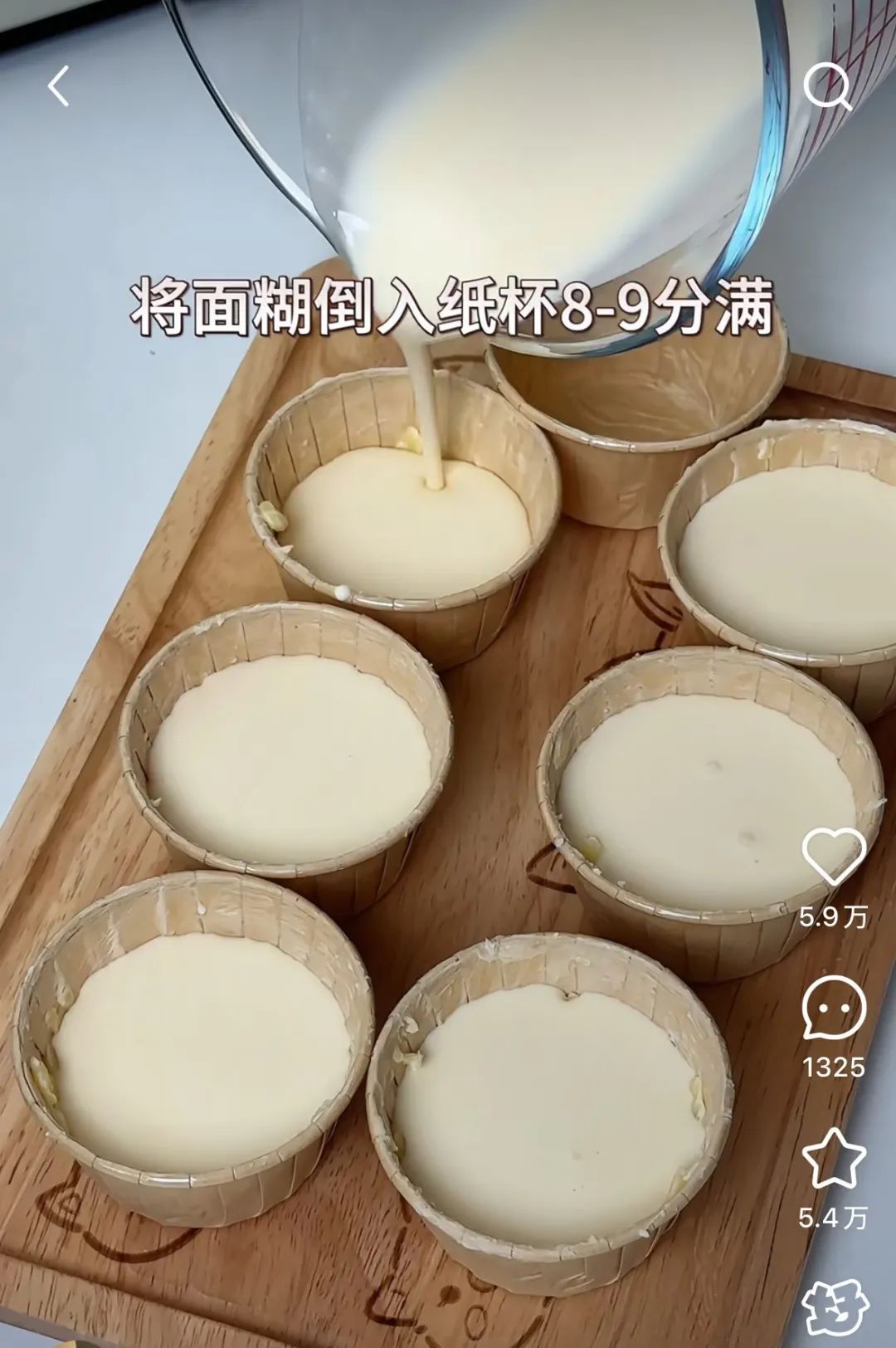Add this video to favorites with the star

(834, 1159)
